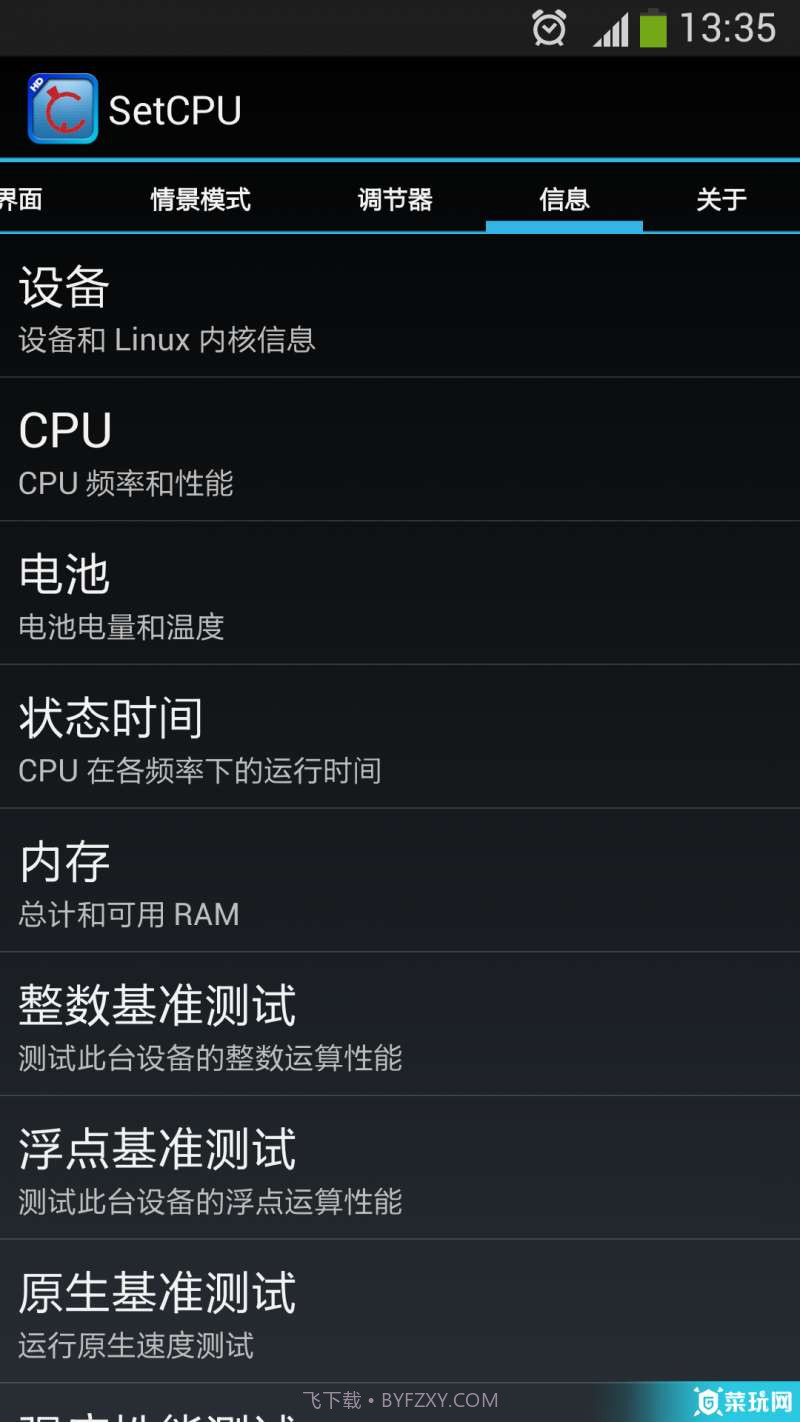This screenshot has height=1422, width=800.
Task: Tap the BYFZXY.COM watermark link
Action: click(x=400, y=1398)
